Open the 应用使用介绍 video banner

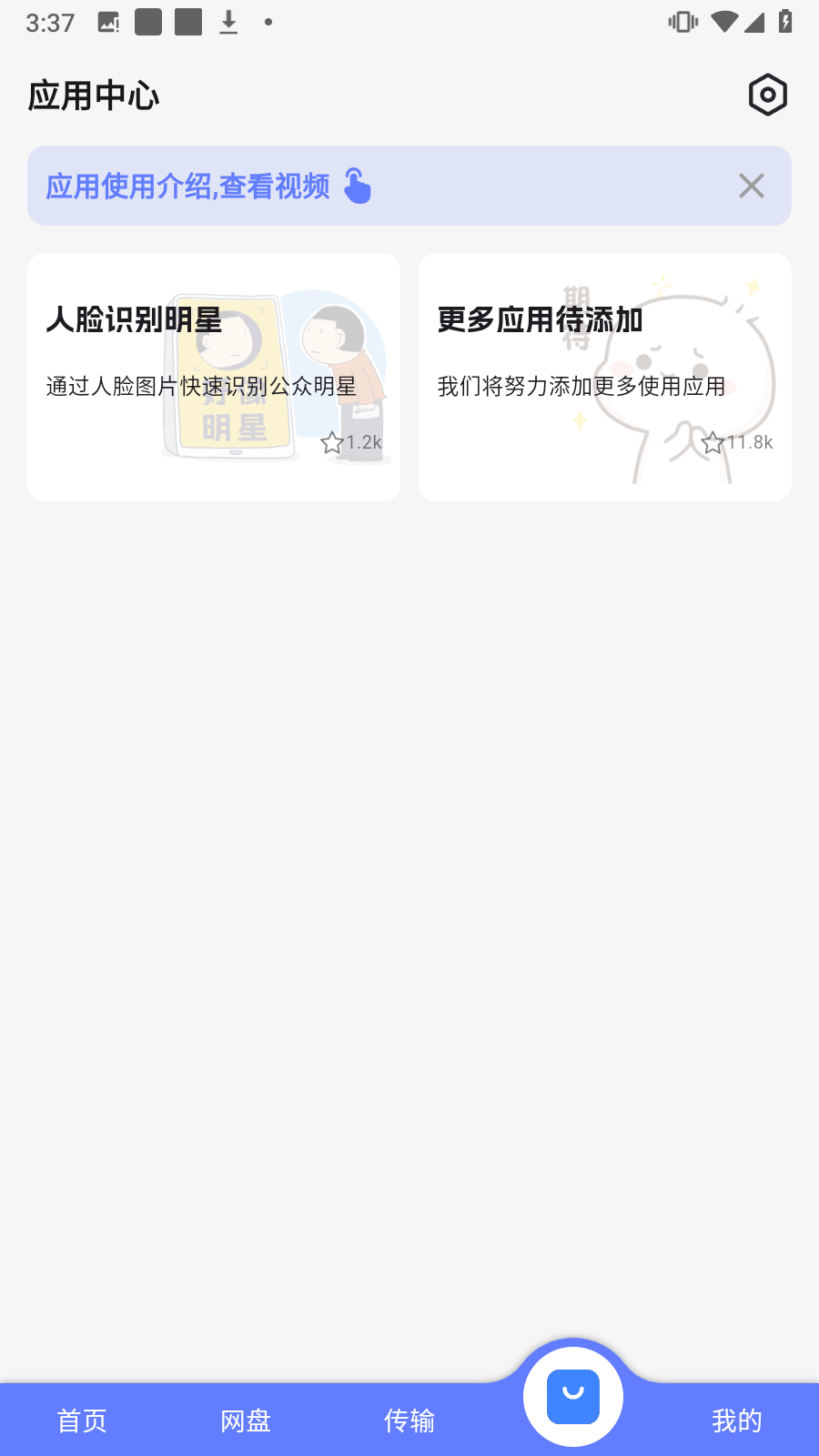click(x=209, y=186)
